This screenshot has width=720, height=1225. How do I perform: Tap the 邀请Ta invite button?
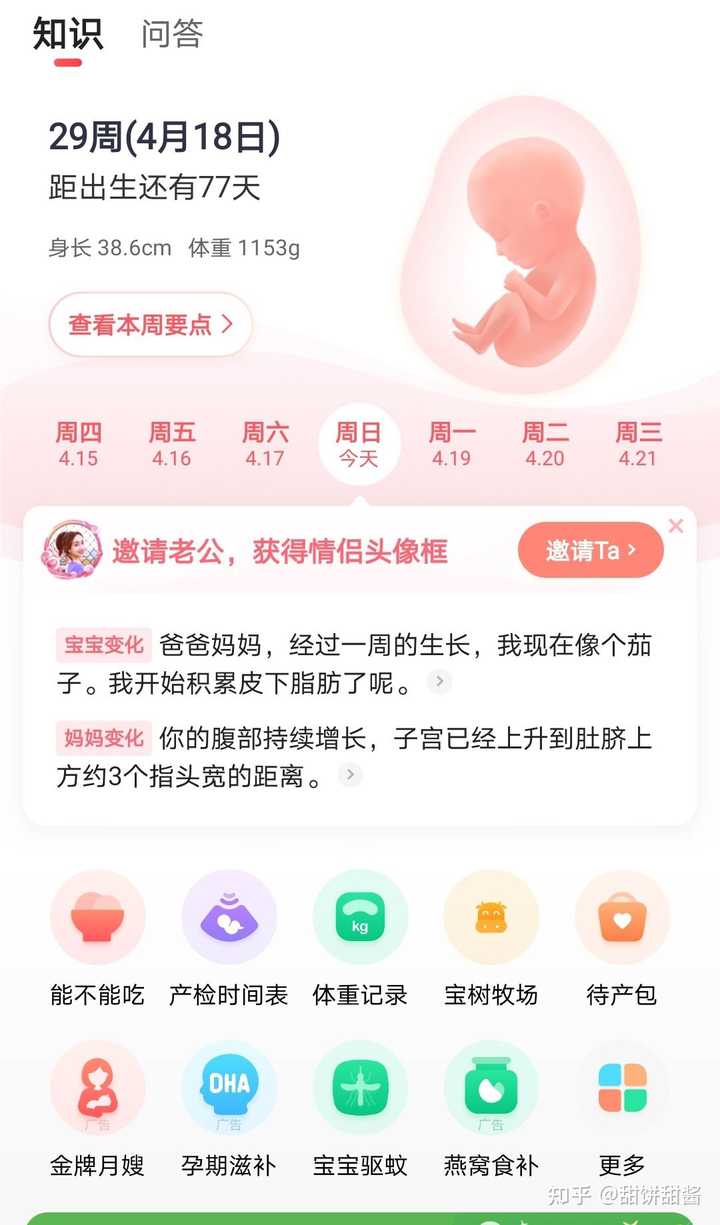(x=589, y=551)
